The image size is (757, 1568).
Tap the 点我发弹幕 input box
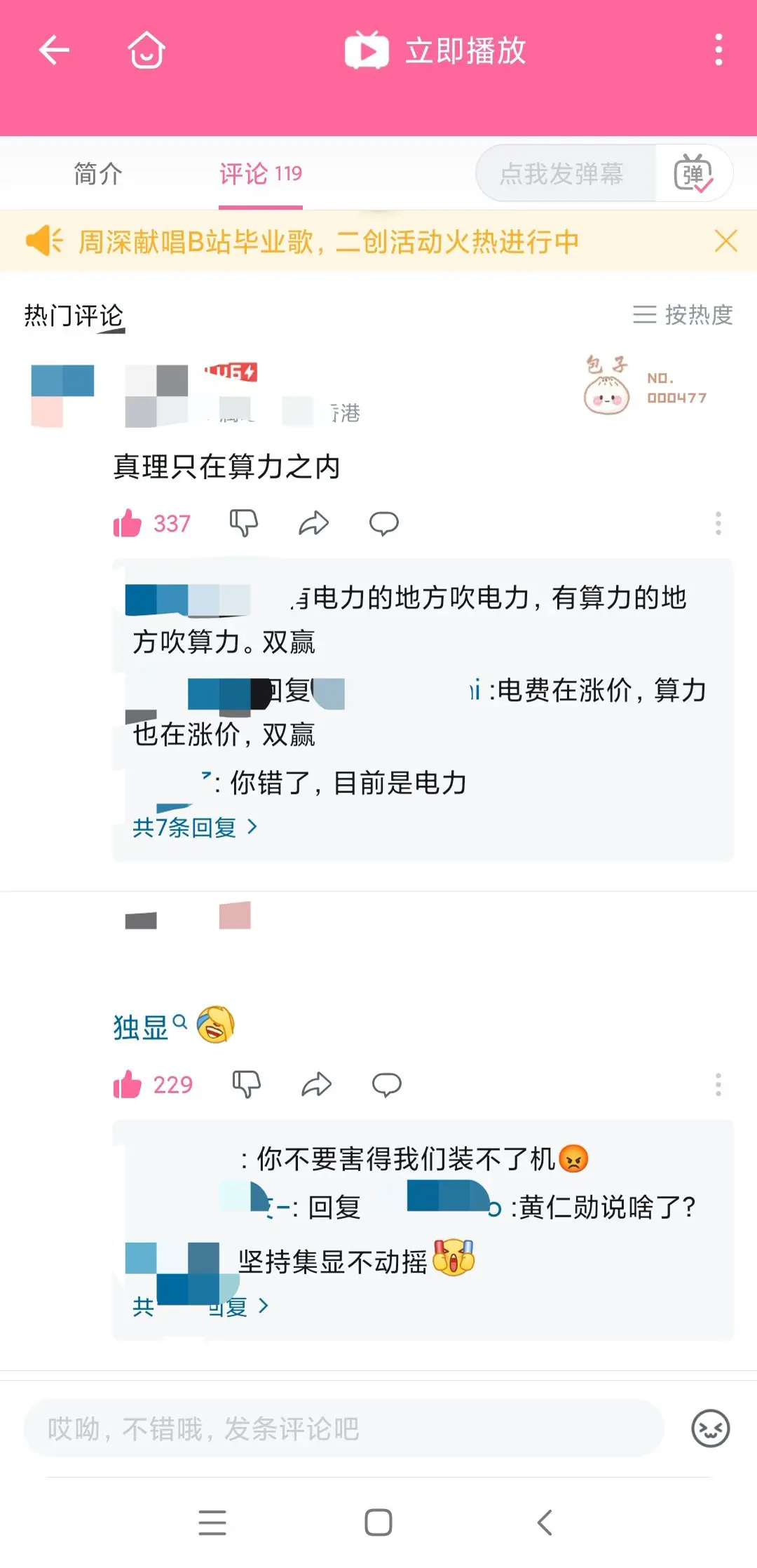(x=562, y=174)
